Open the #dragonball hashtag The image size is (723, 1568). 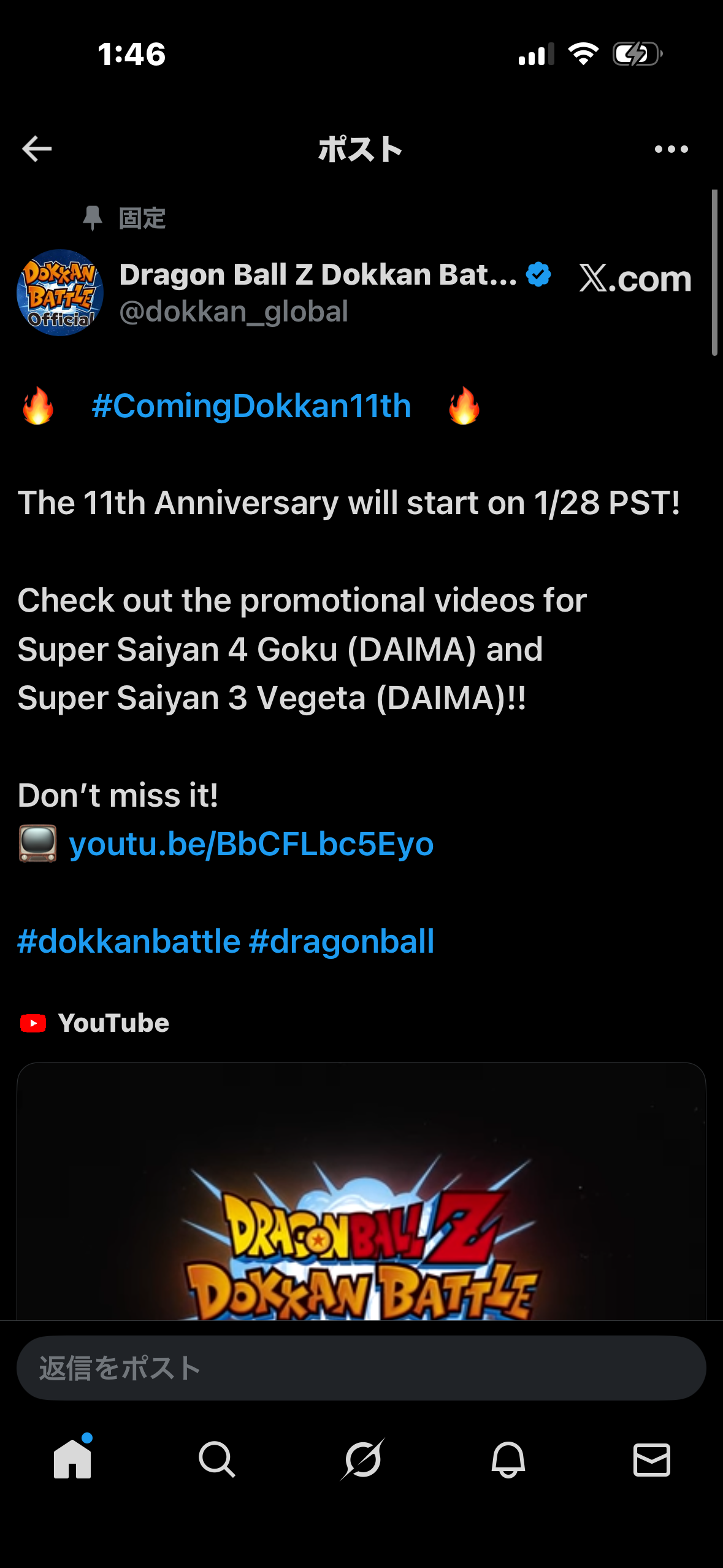click(342, 942)
